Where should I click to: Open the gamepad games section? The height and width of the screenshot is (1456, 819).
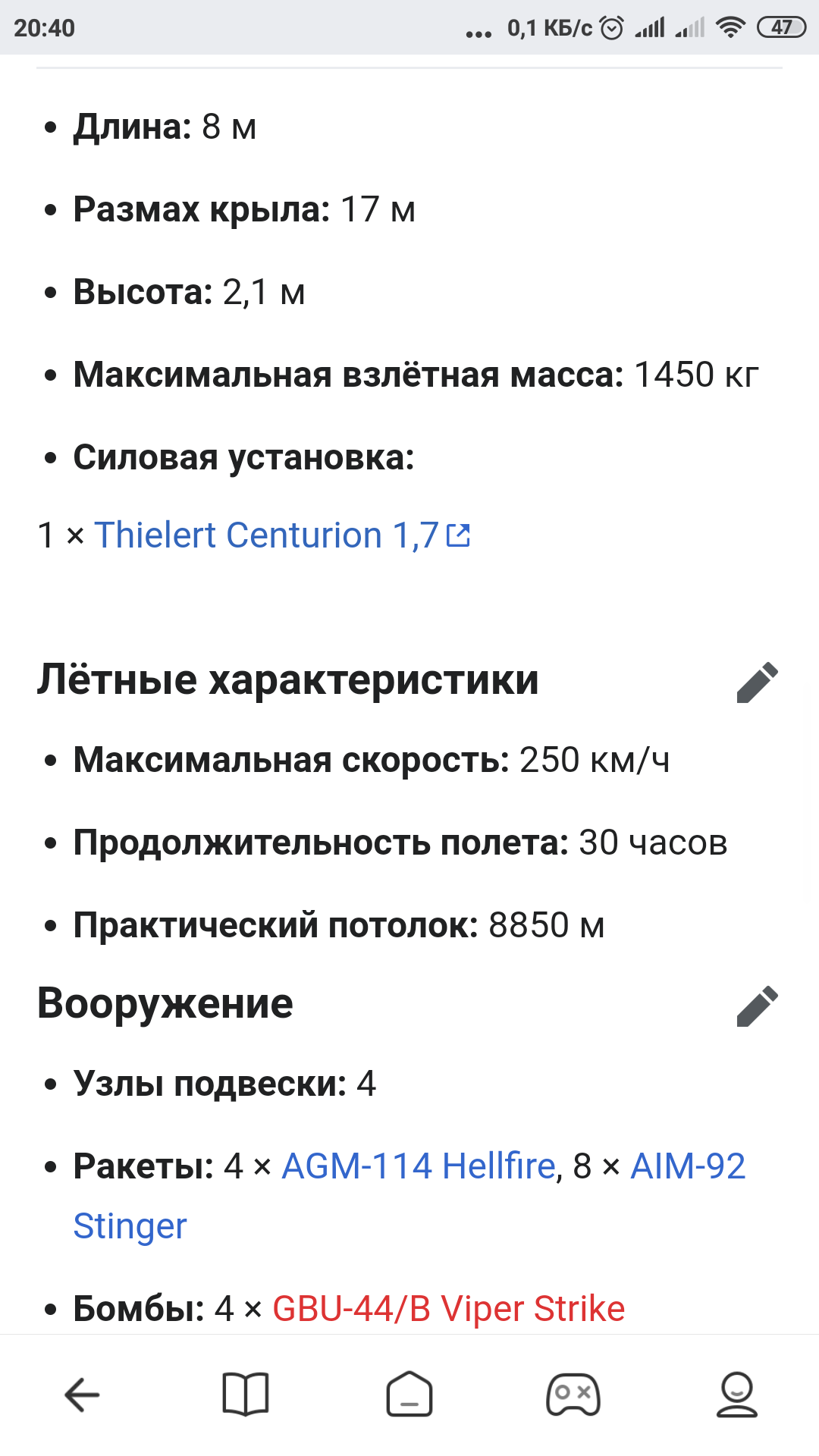pyautogui.click(x=573, y=1394)
